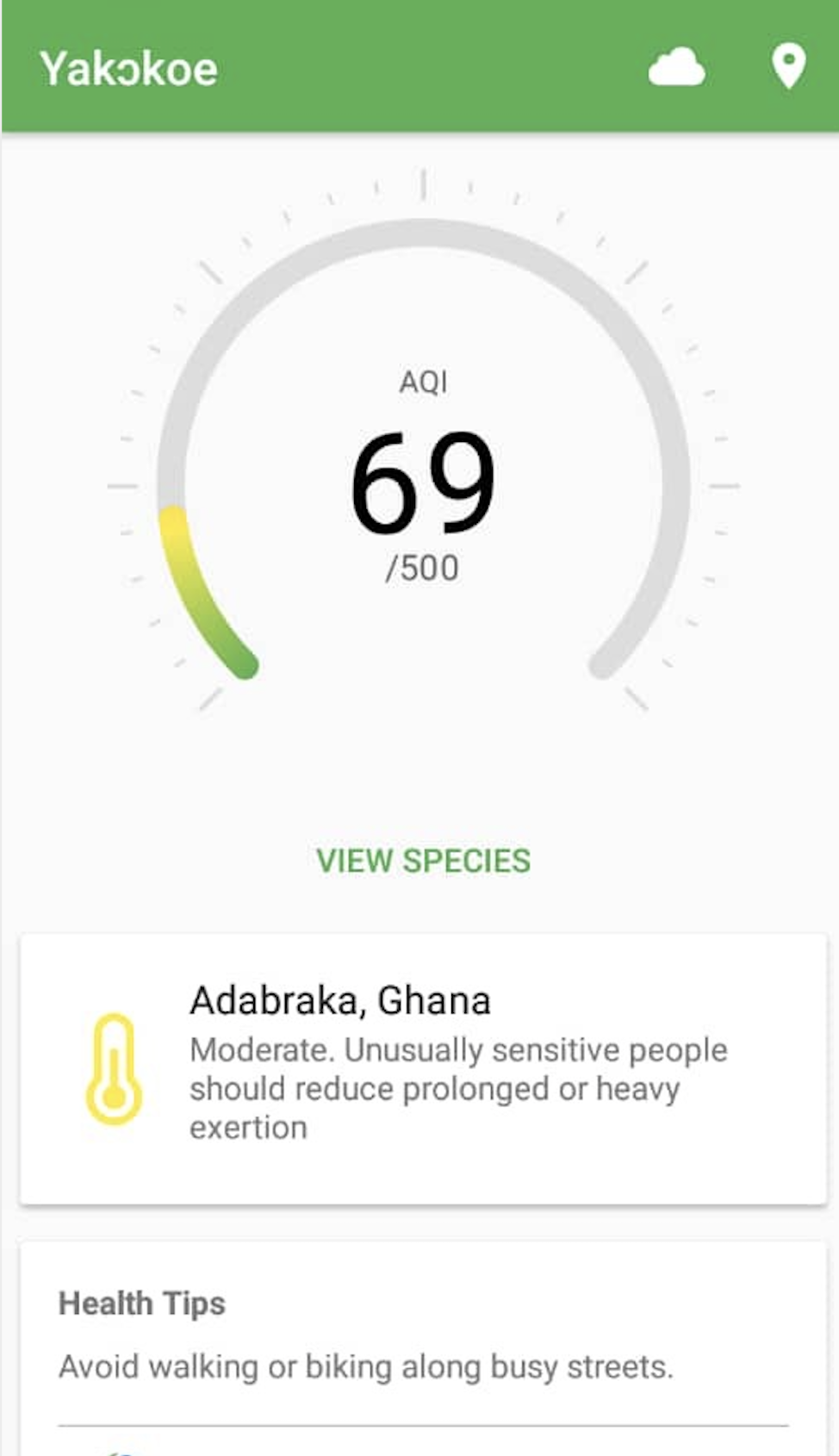Tap the VIEW SPECIES button
This screenshot has width=839, height=1456.
click(x=423, y=861)
